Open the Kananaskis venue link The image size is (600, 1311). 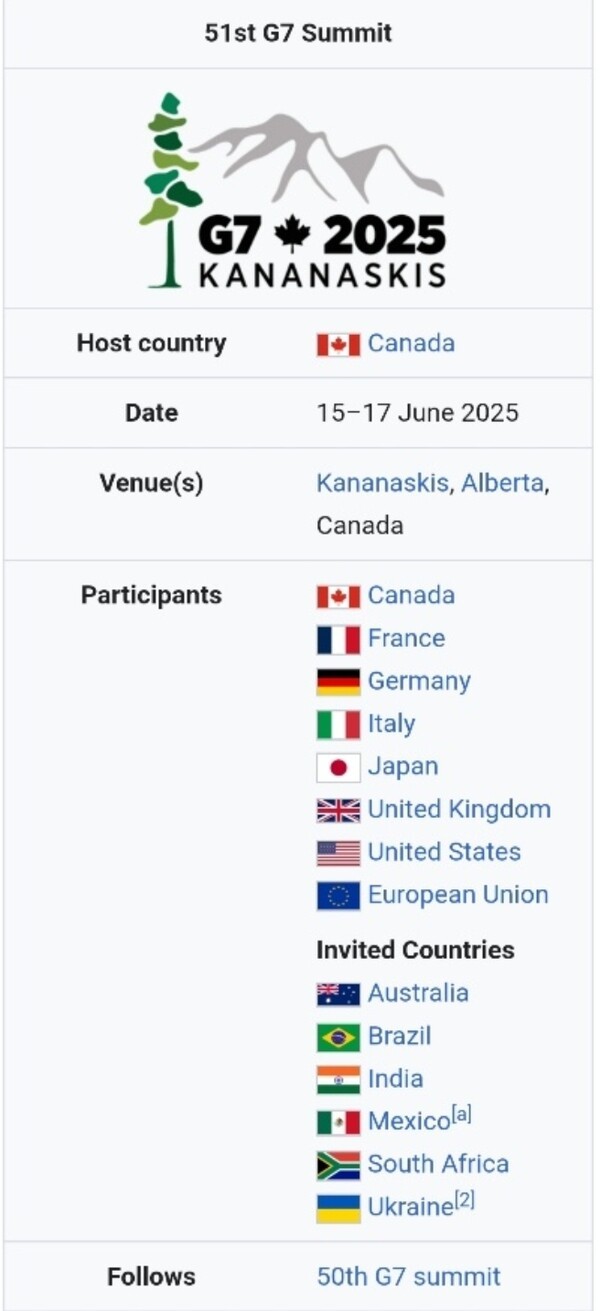381,483
